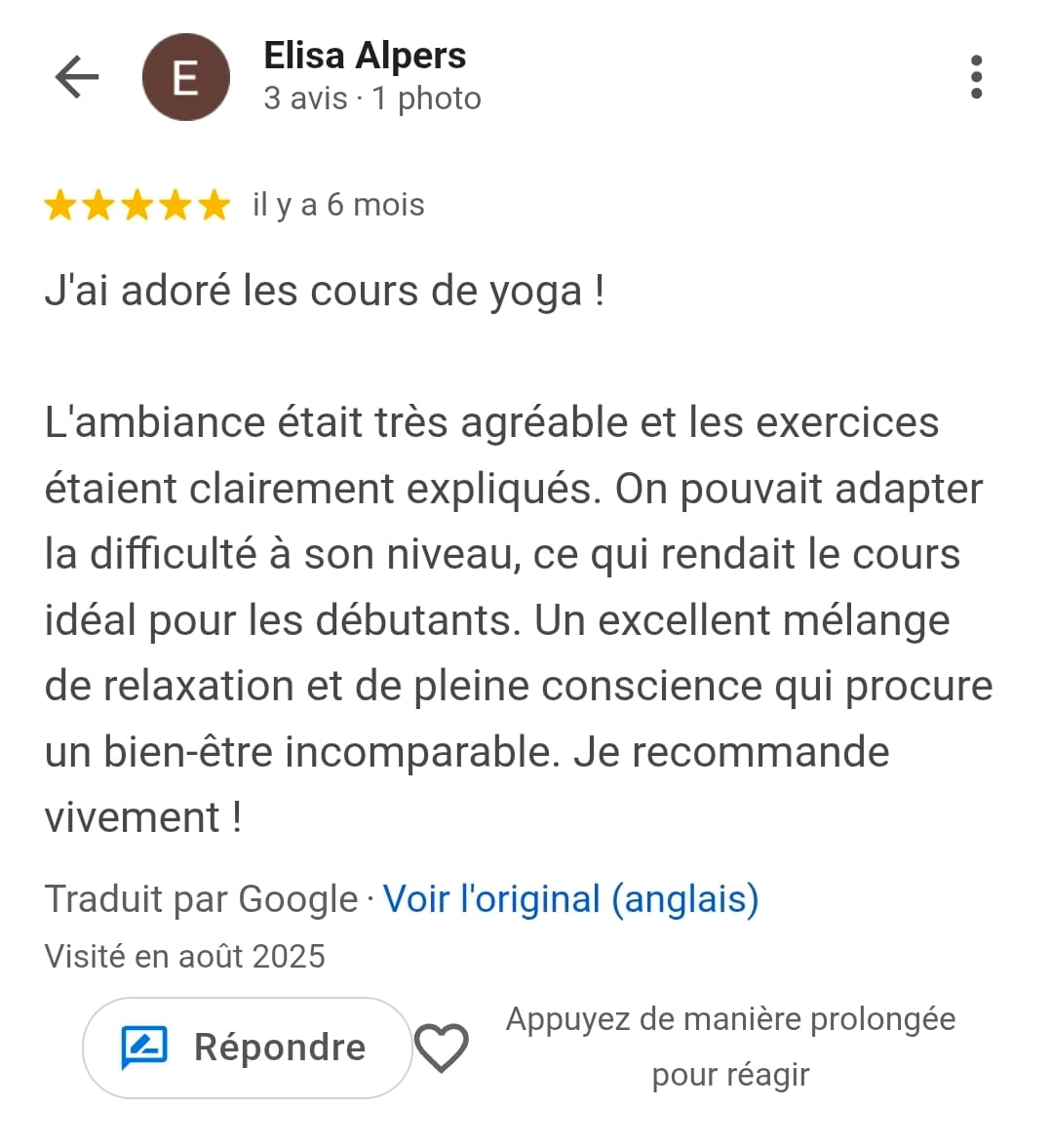Tap the Répondre button

pos(247,1048)
